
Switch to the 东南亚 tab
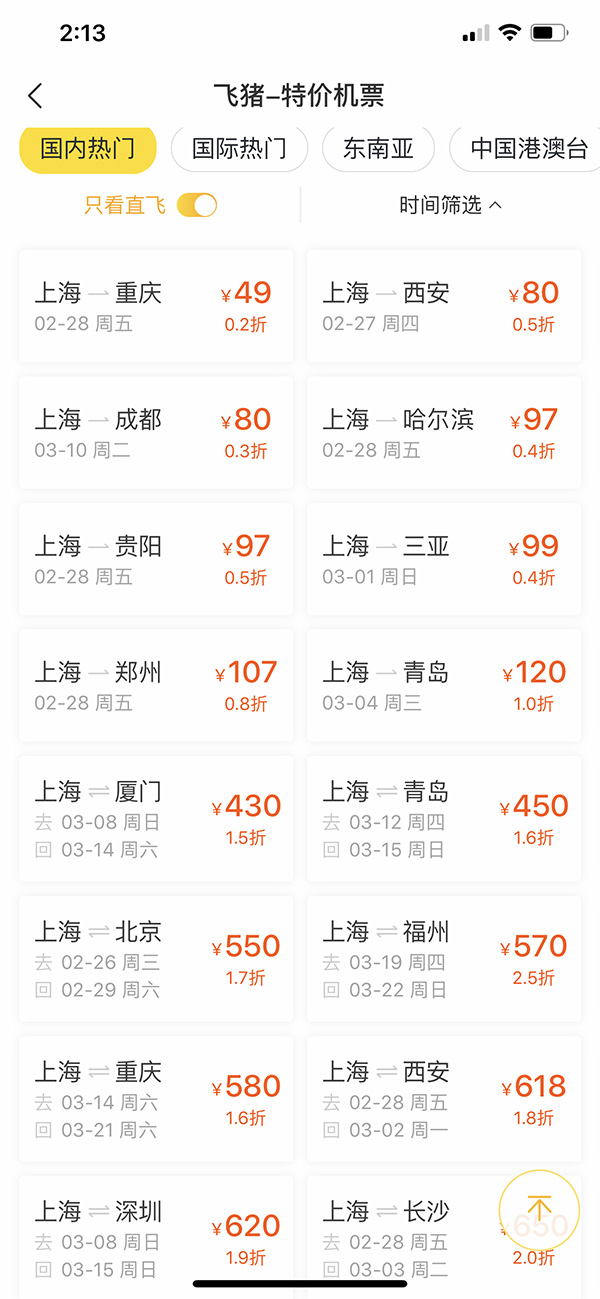378,150
